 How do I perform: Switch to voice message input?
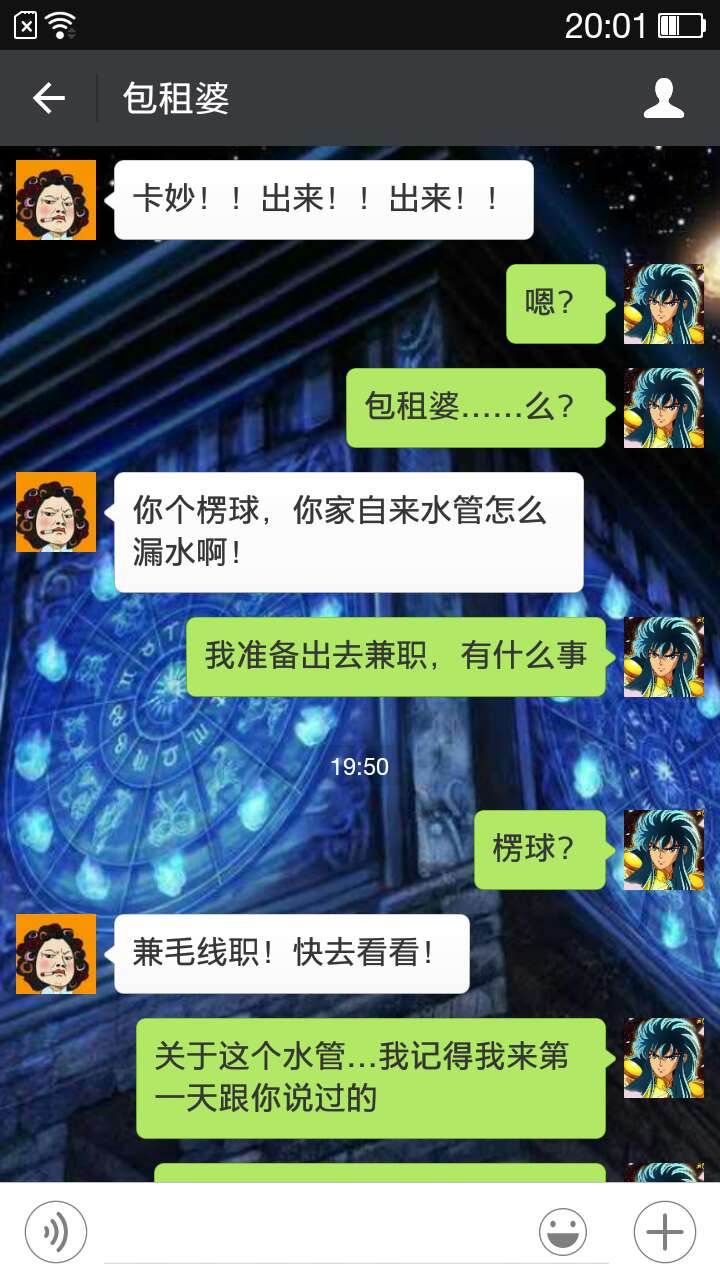coord(56,1232)
